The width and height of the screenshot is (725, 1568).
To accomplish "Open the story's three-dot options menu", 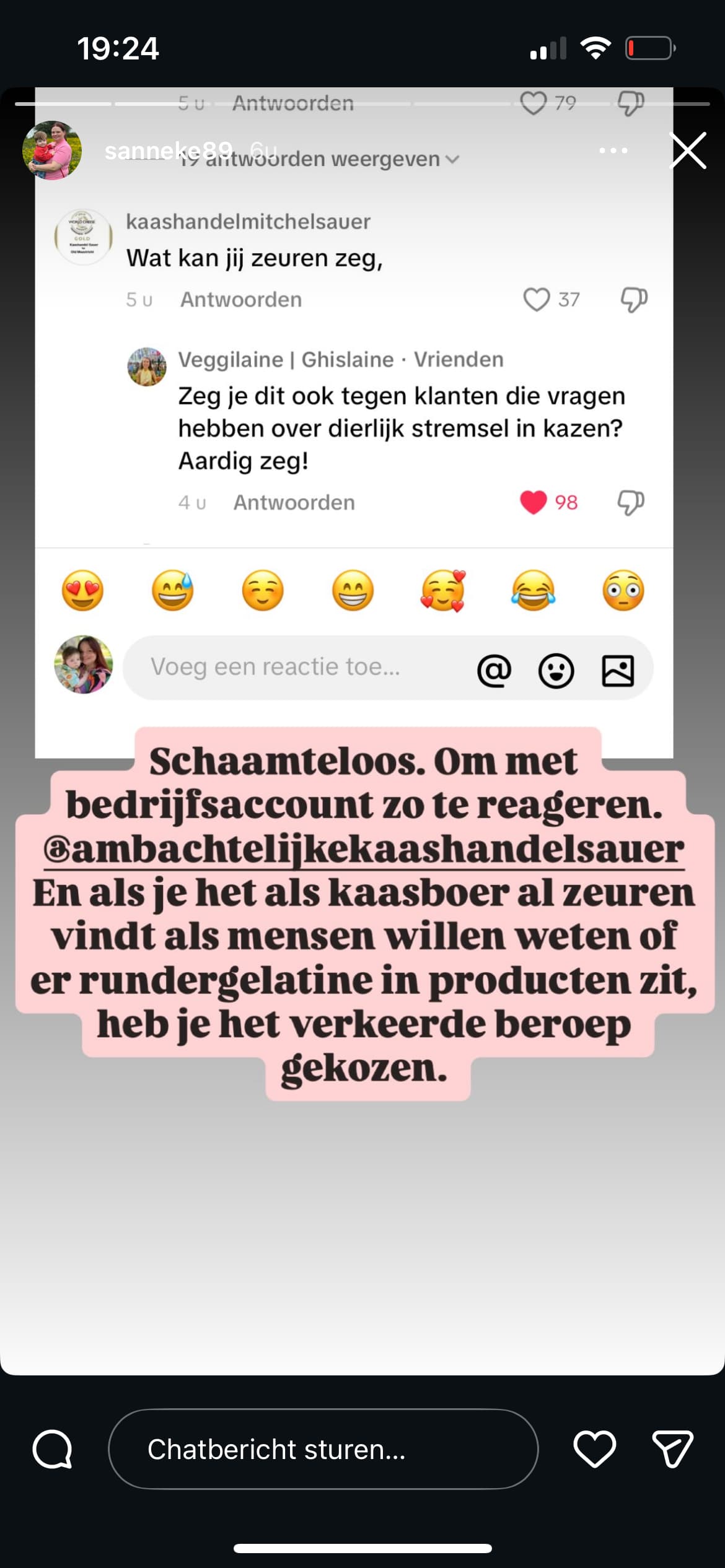I will 613,150.
